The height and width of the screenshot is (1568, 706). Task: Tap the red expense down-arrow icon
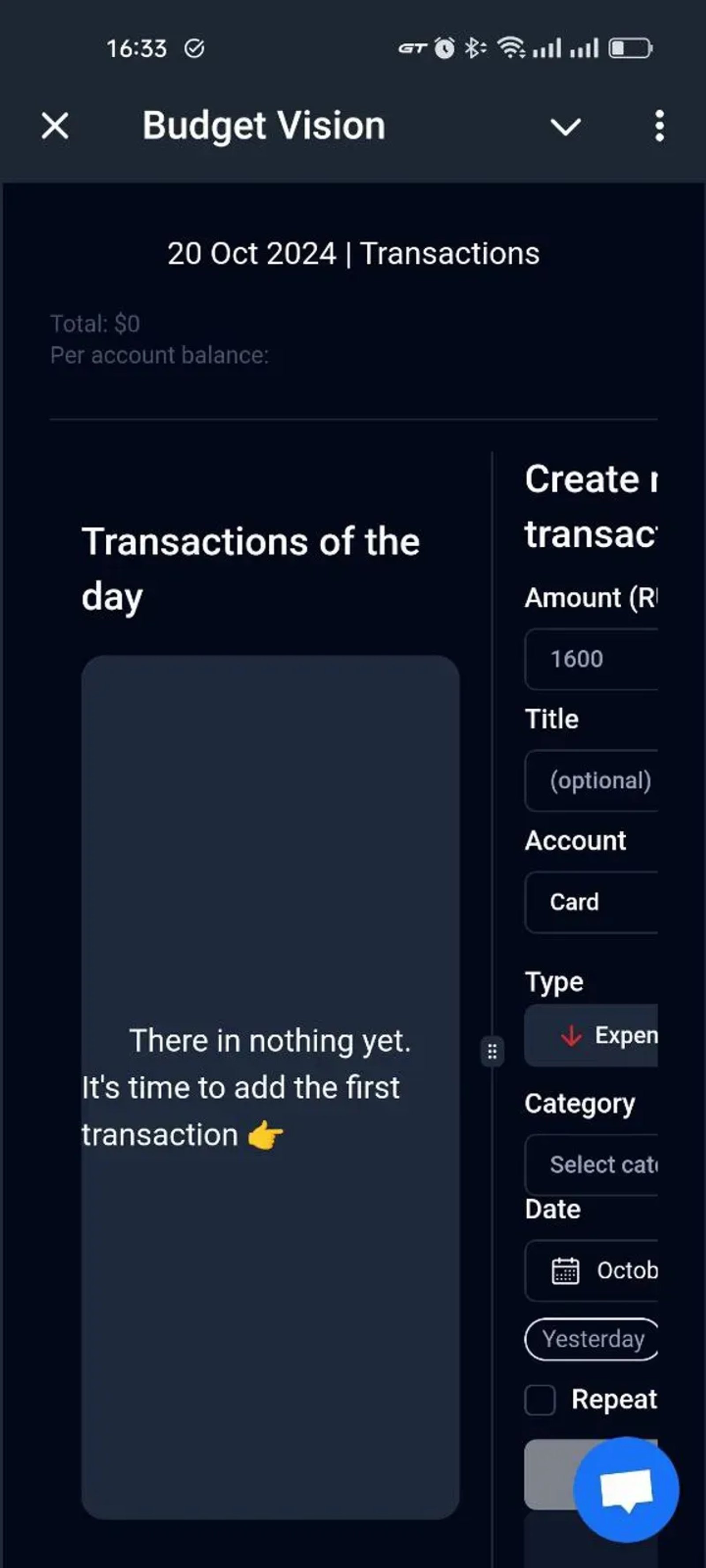click(x=571, y=1035)
